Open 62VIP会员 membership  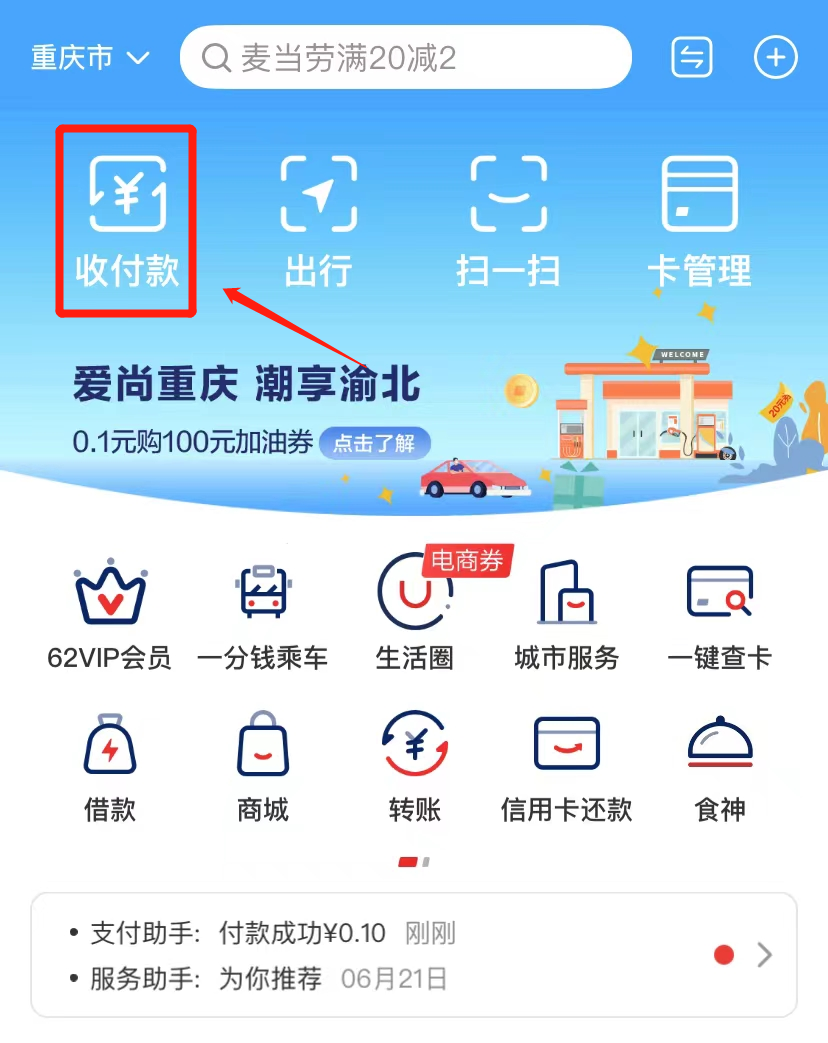point(110,615)
